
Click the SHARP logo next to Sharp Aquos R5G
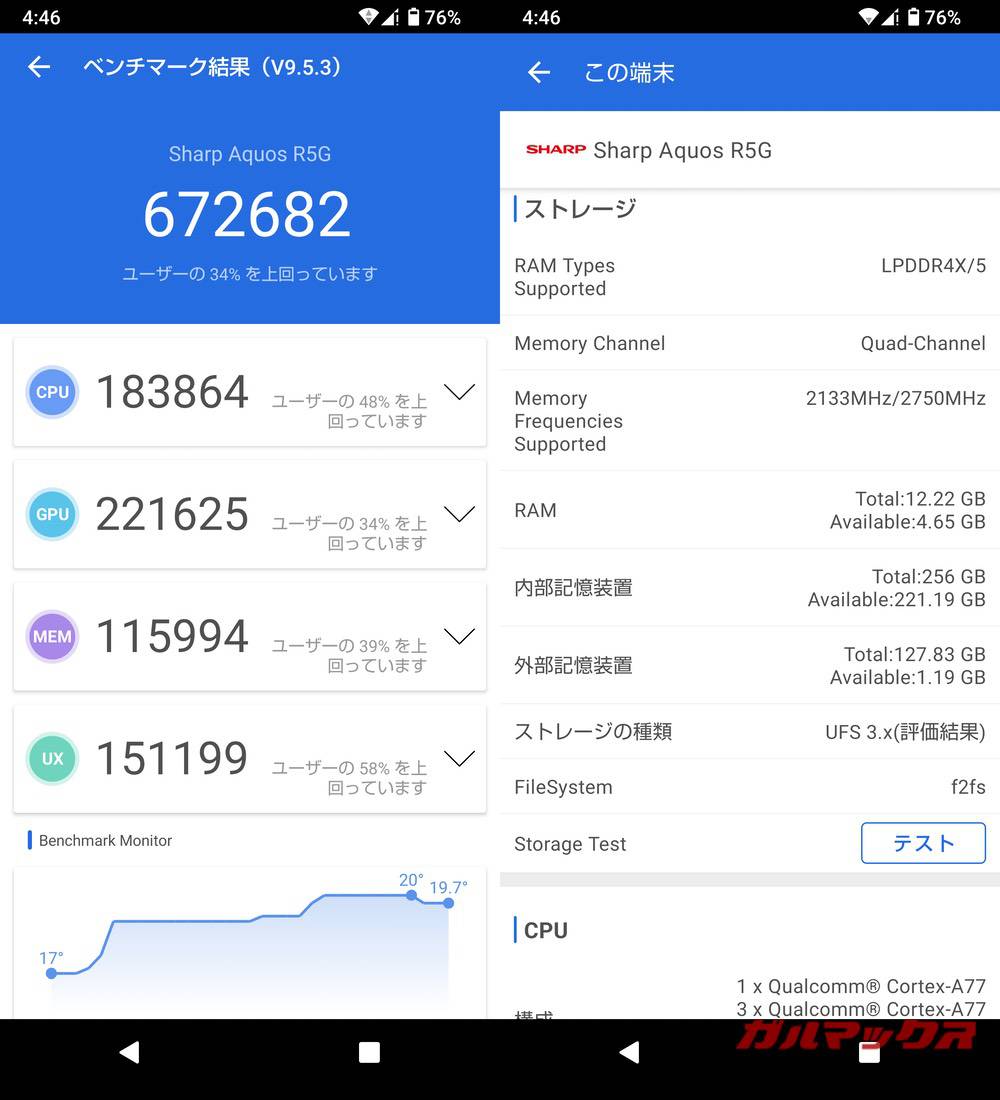(x=556, y=150)
